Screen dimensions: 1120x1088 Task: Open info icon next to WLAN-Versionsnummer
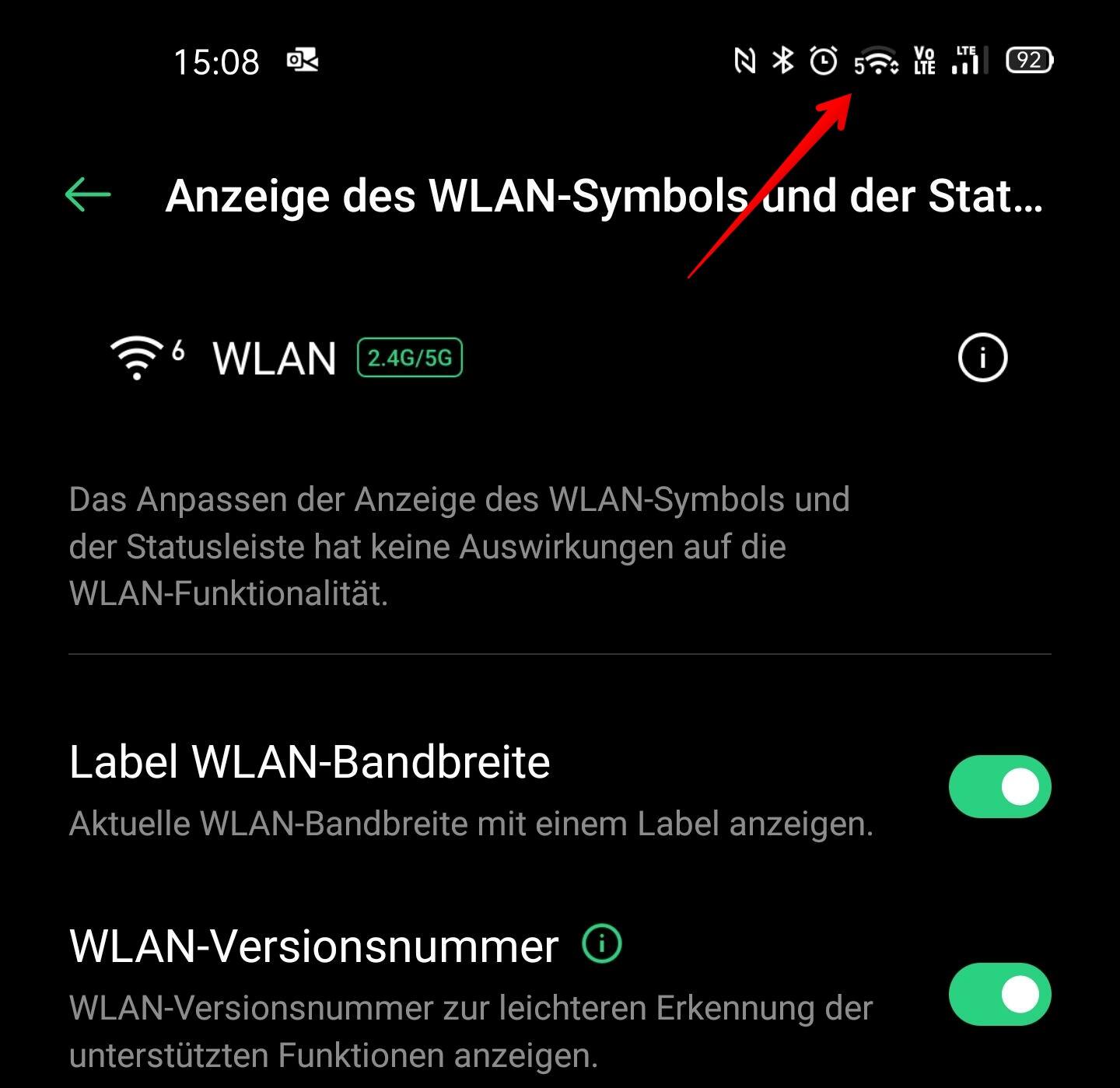pyautogui.click(x=602, y=944)
